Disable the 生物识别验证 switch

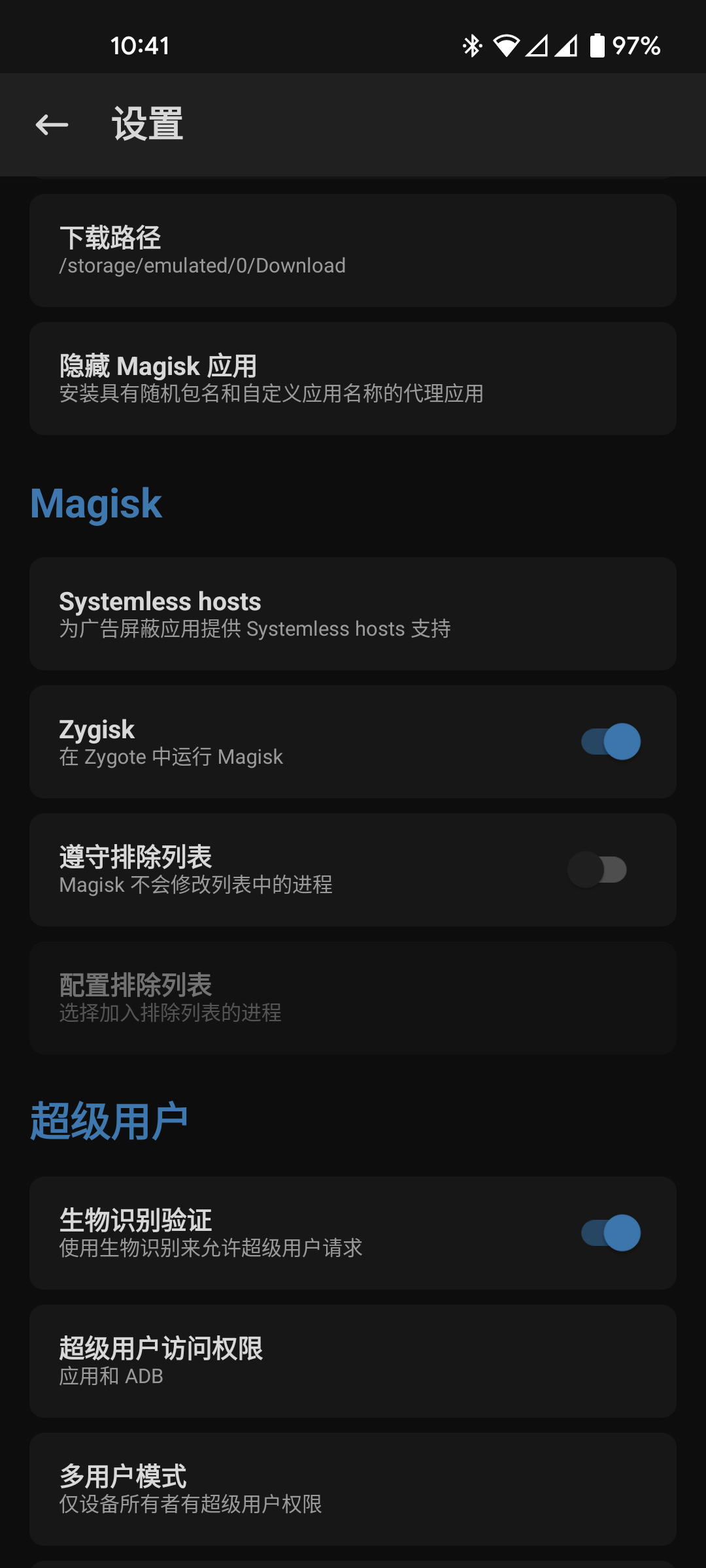click(x=611, y=1233)
